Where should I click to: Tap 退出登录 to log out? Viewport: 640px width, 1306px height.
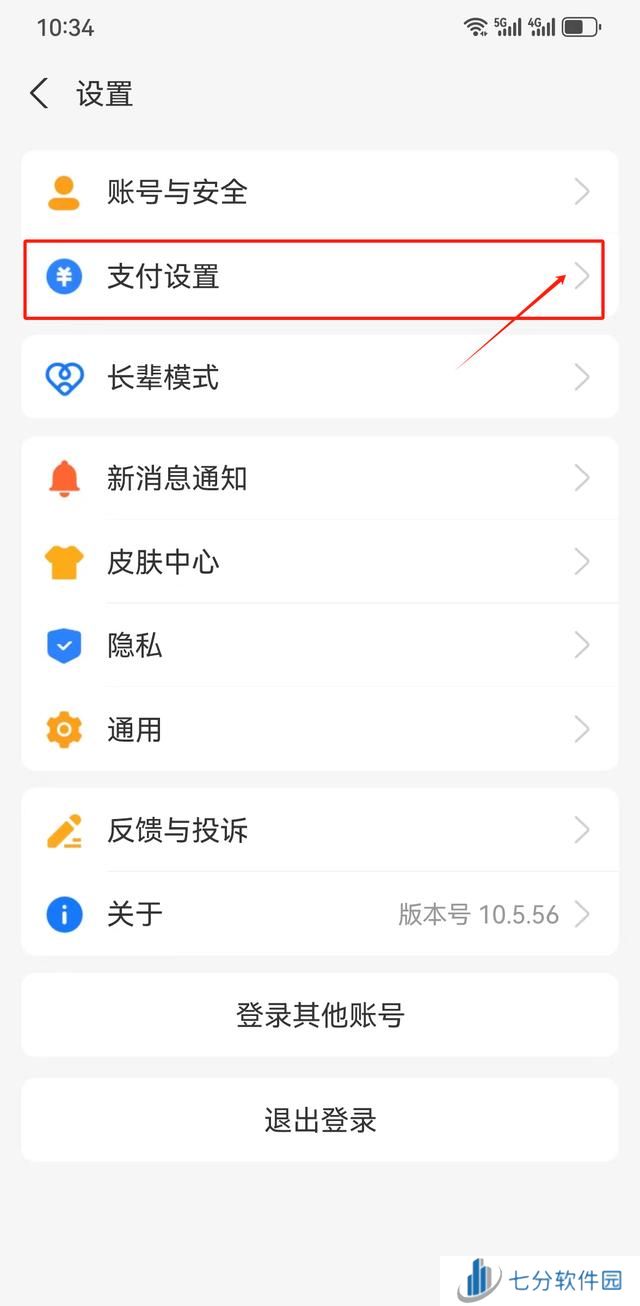[320, 1119]
